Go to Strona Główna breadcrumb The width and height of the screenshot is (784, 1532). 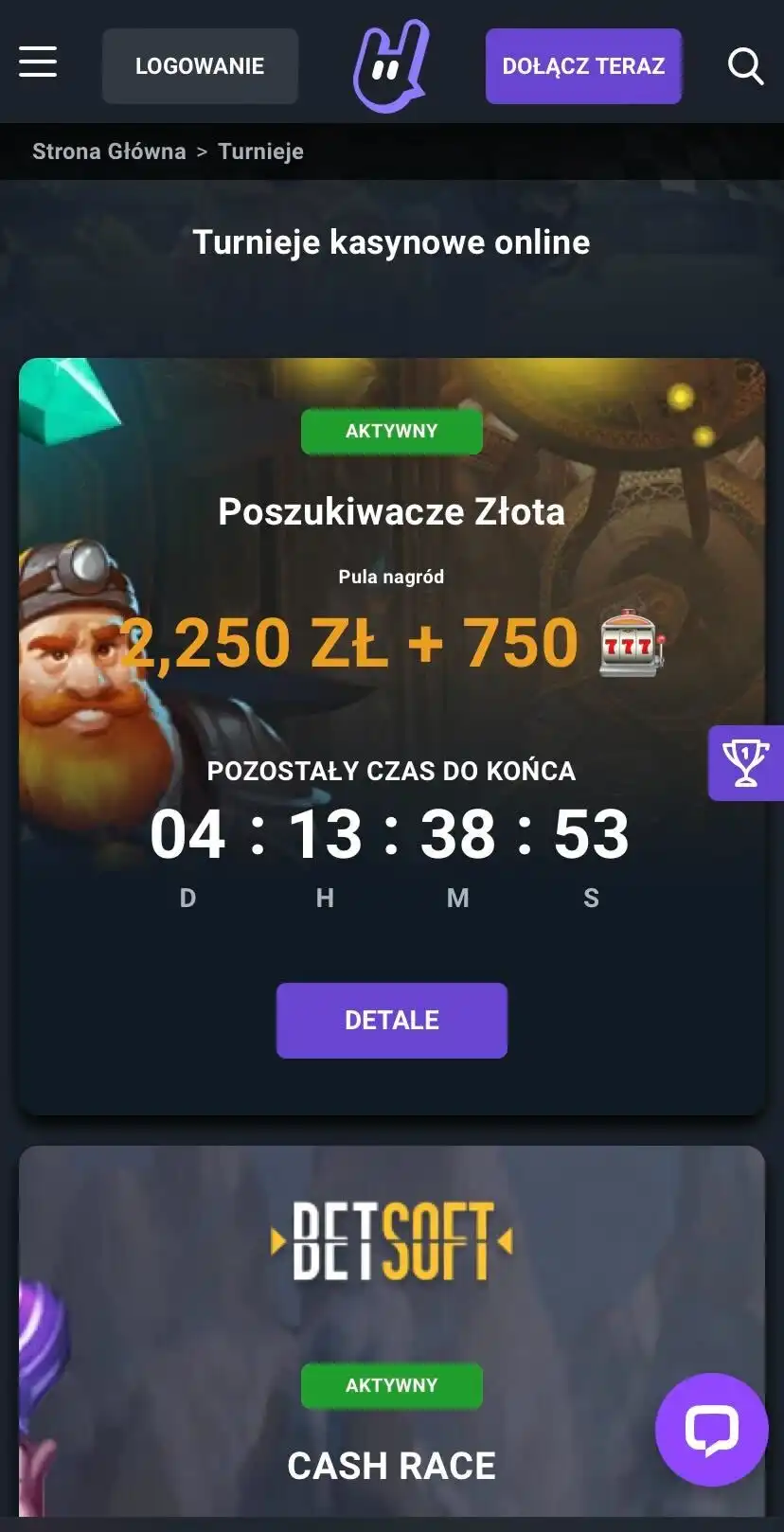pos(109,151)
